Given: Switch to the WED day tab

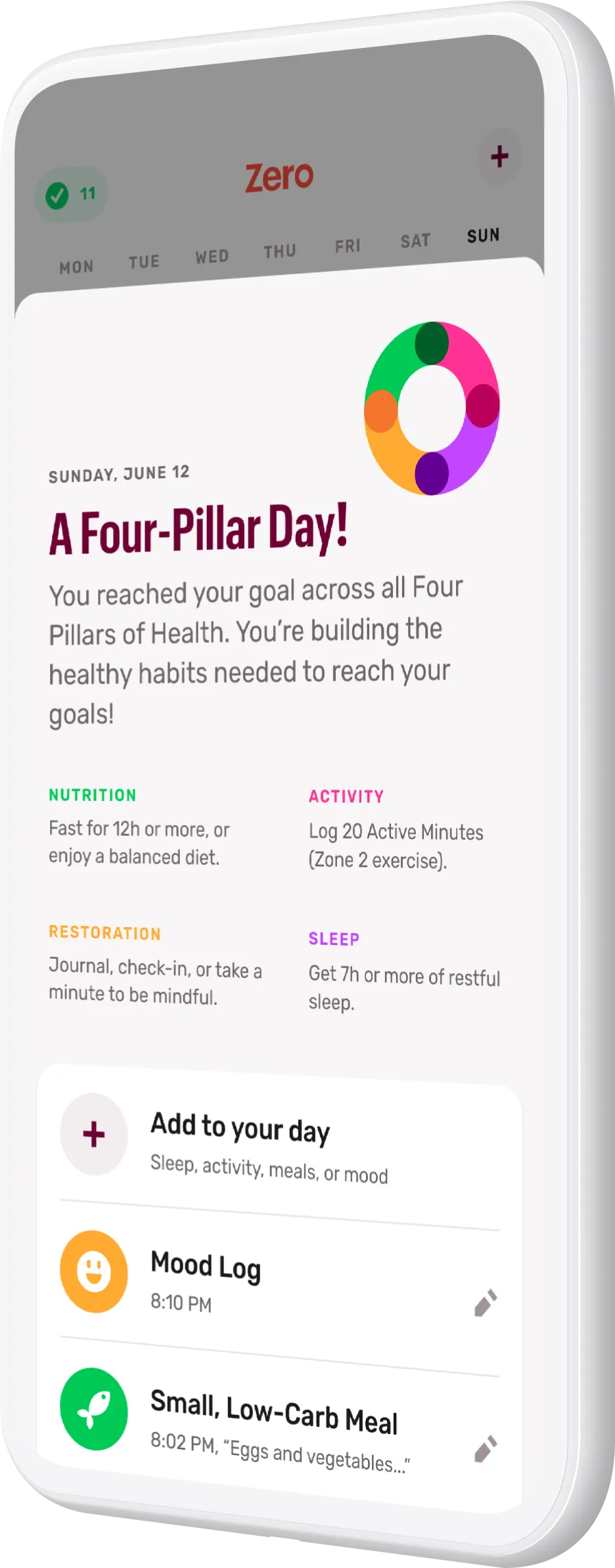Looking at the screenshot, I should tap(212, 255).
